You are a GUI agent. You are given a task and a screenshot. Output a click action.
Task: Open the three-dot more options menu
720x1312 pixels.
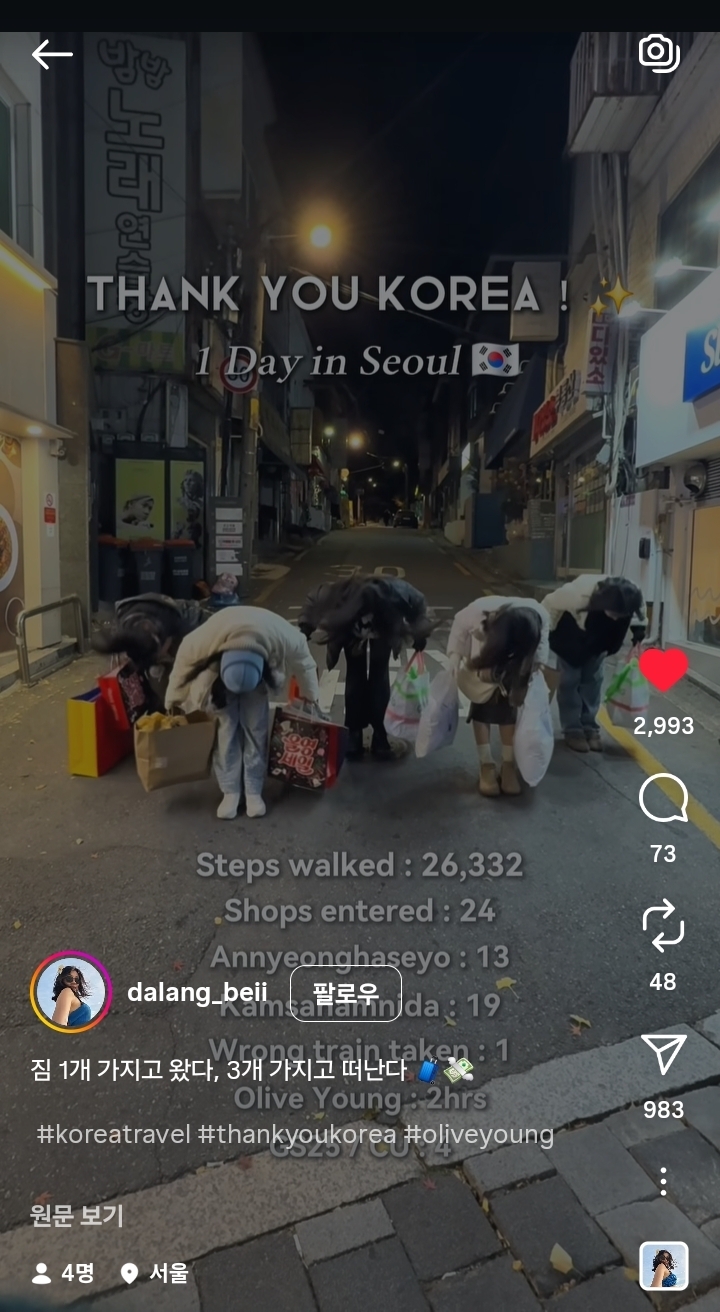pos(663,1181)
